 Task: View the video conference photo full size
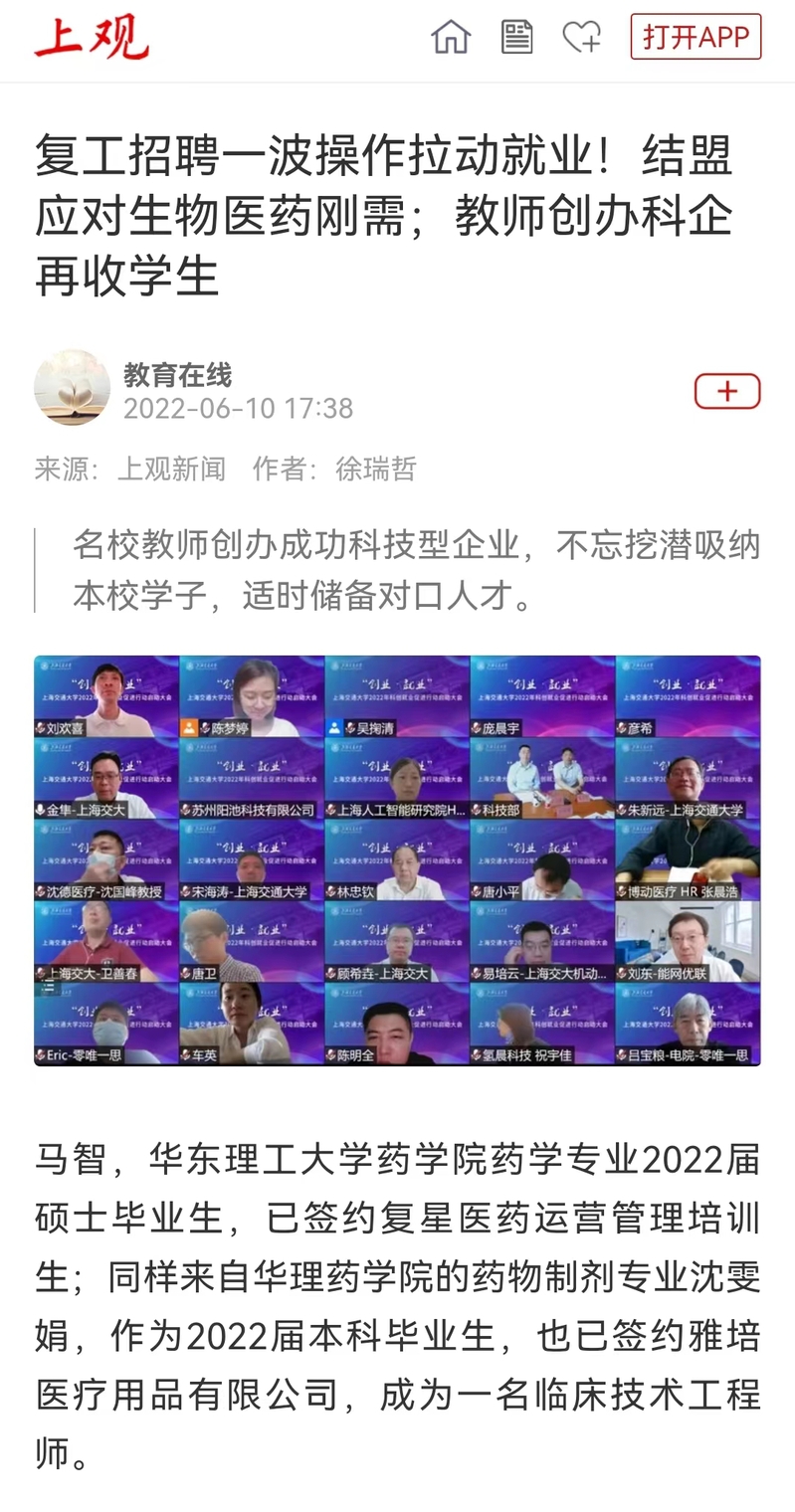[x=397, y=860]
